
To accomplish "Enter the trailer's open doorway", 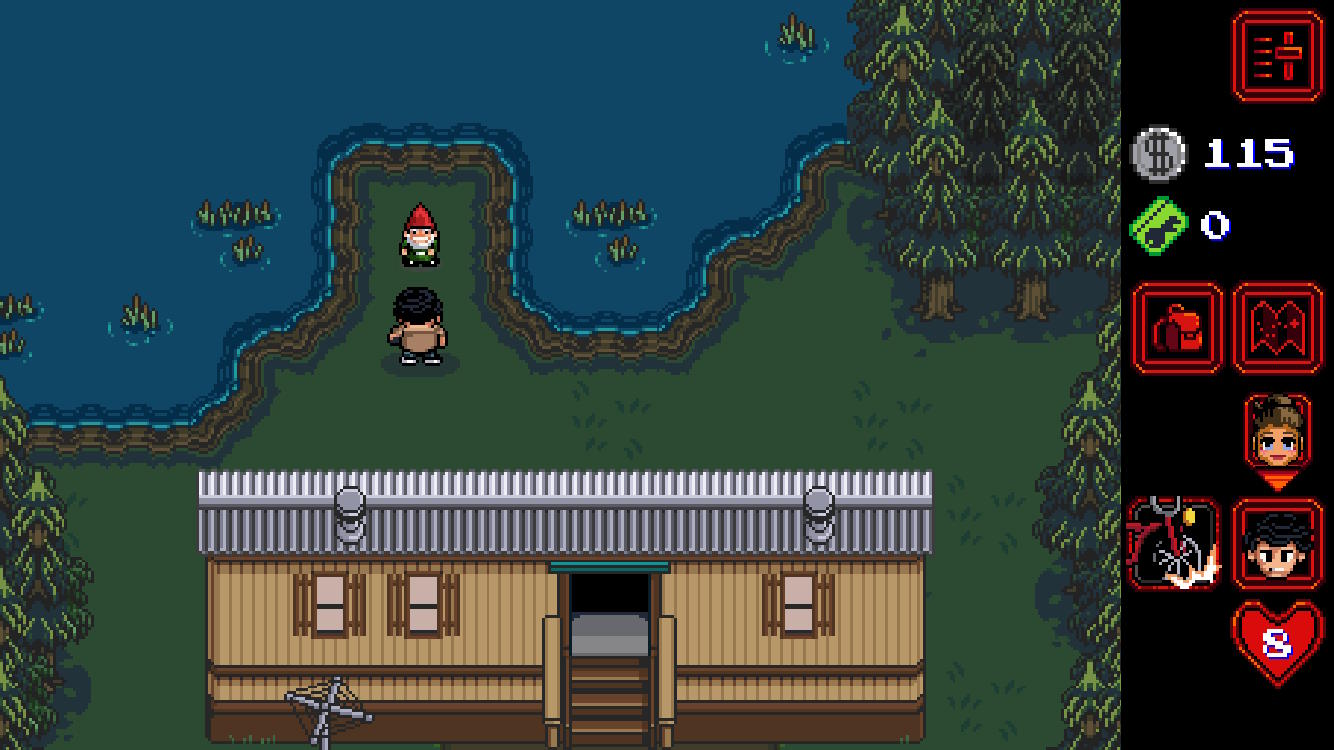I will coord(609,610).
